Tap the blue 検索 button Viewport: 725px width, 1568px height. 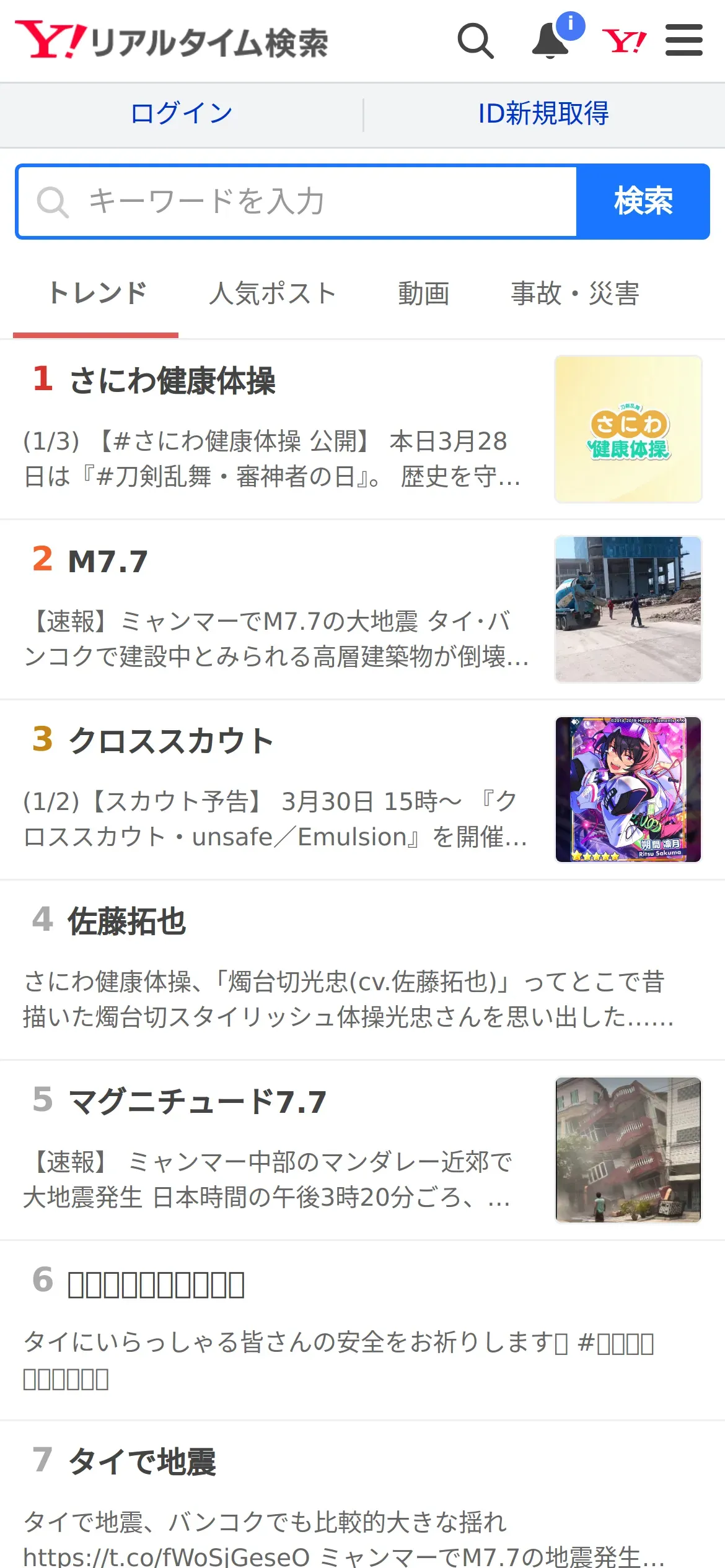pyautogui.click(x=643, y=202)
